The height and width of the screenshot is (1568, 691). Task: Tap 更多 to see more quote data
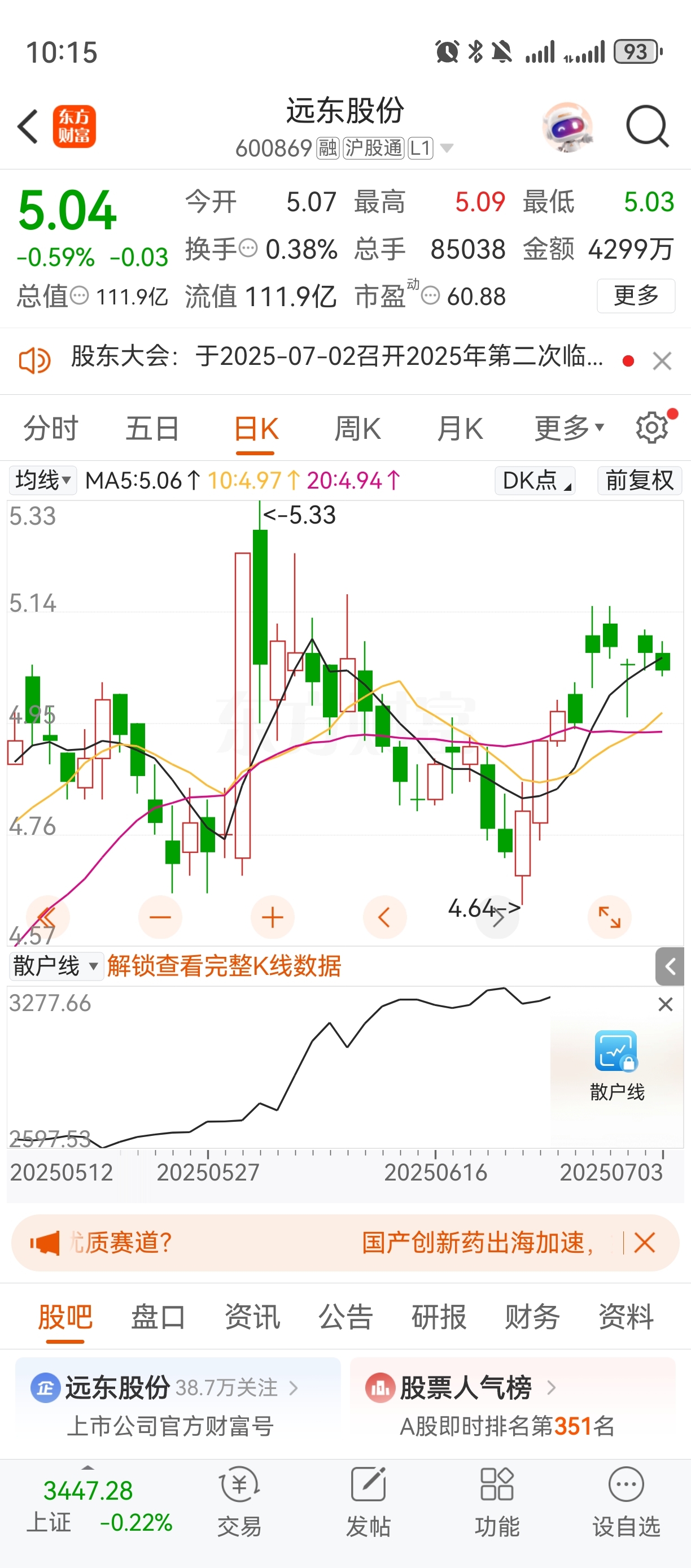point(636,296)
